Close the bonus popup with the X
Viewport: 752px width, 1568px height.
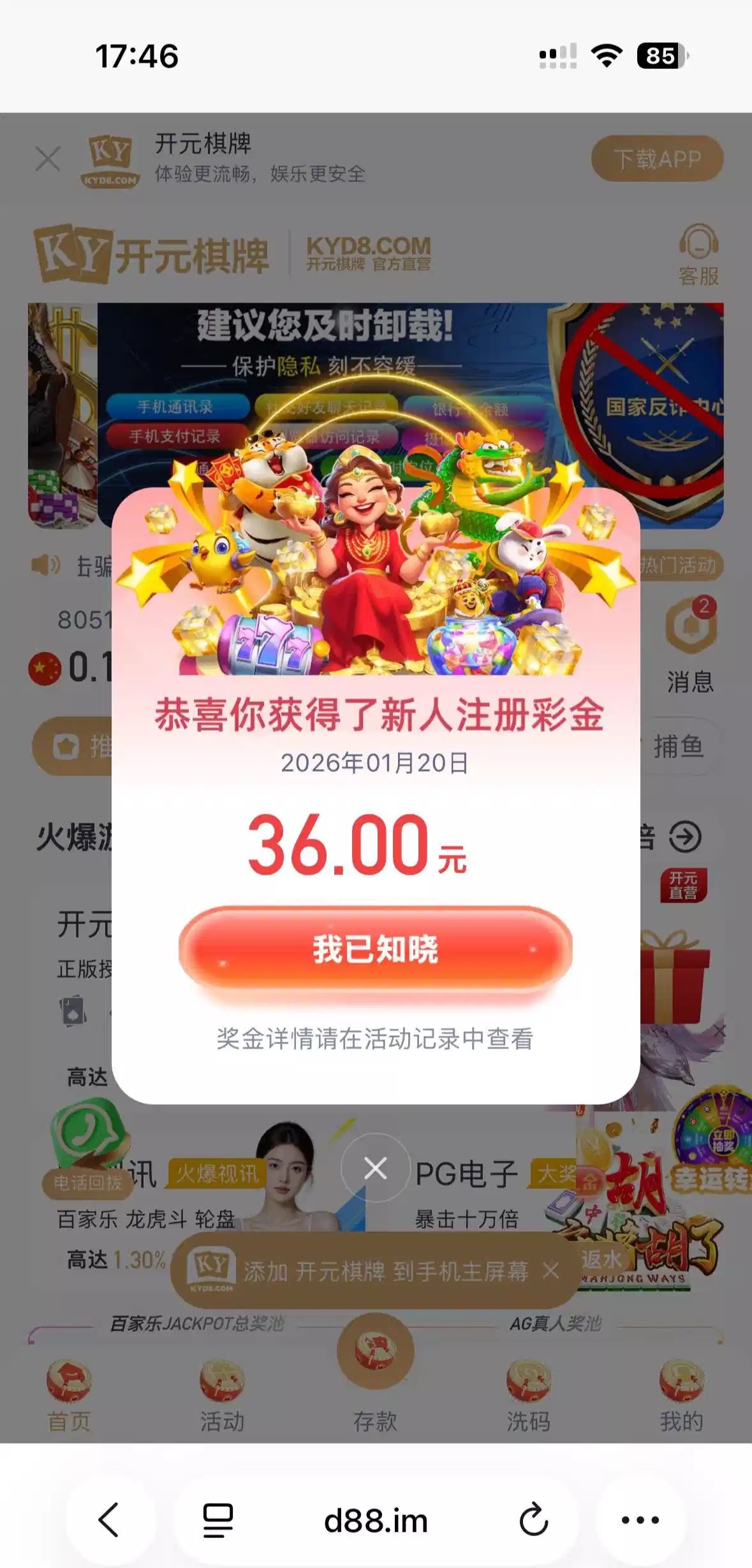(375, 1169)
